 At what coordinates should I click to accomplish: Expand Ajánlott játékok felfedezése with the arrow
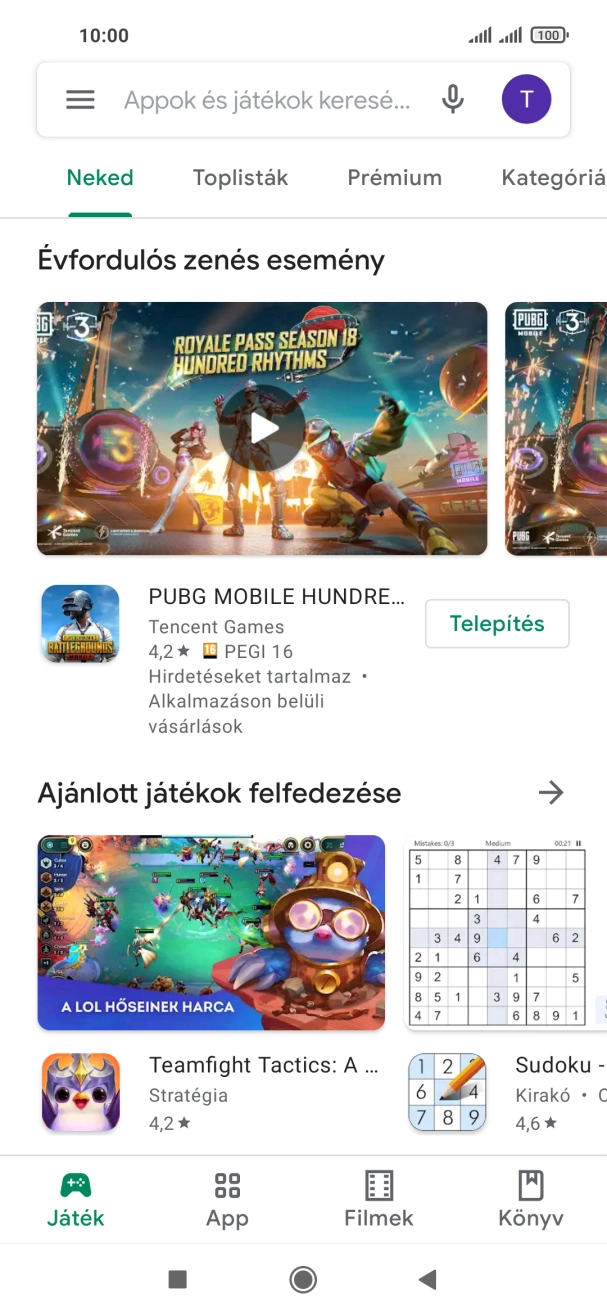pos(551,793)
